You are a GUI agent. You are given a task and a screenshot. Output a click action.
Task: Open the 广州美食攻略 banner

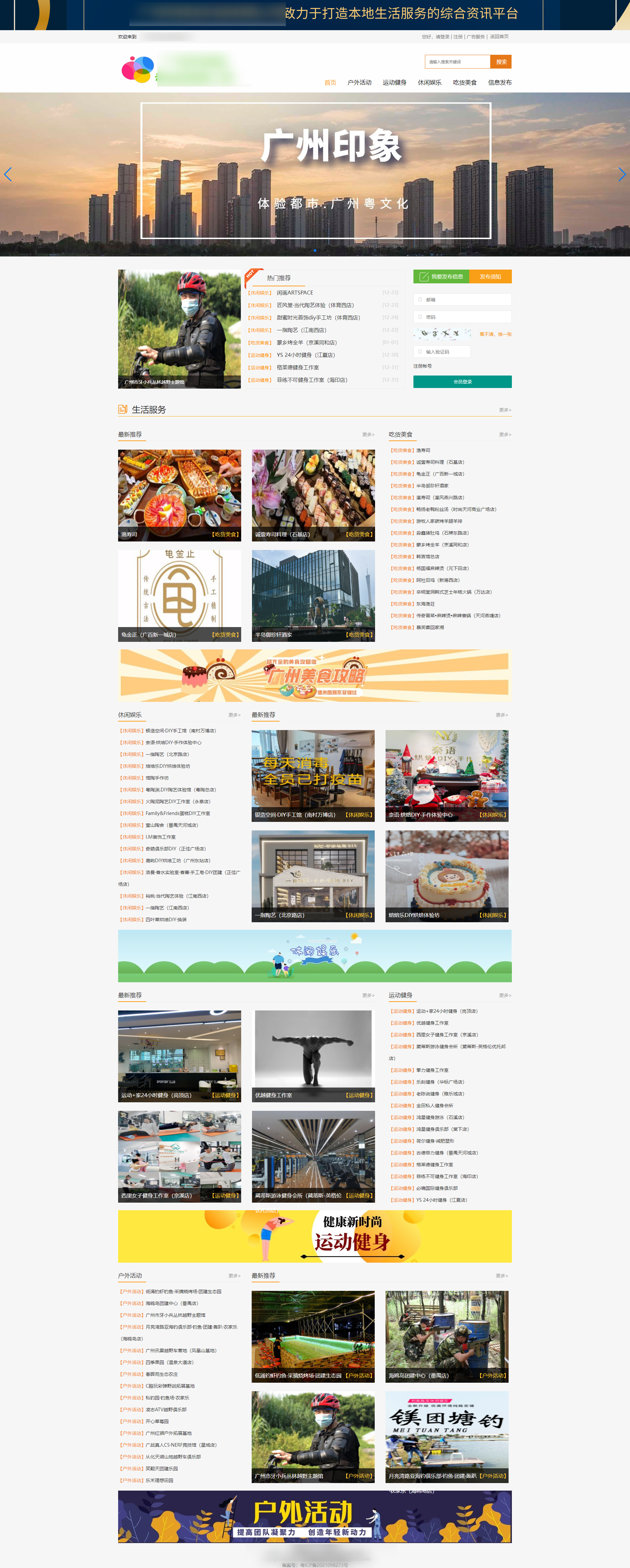pos(314,675)
